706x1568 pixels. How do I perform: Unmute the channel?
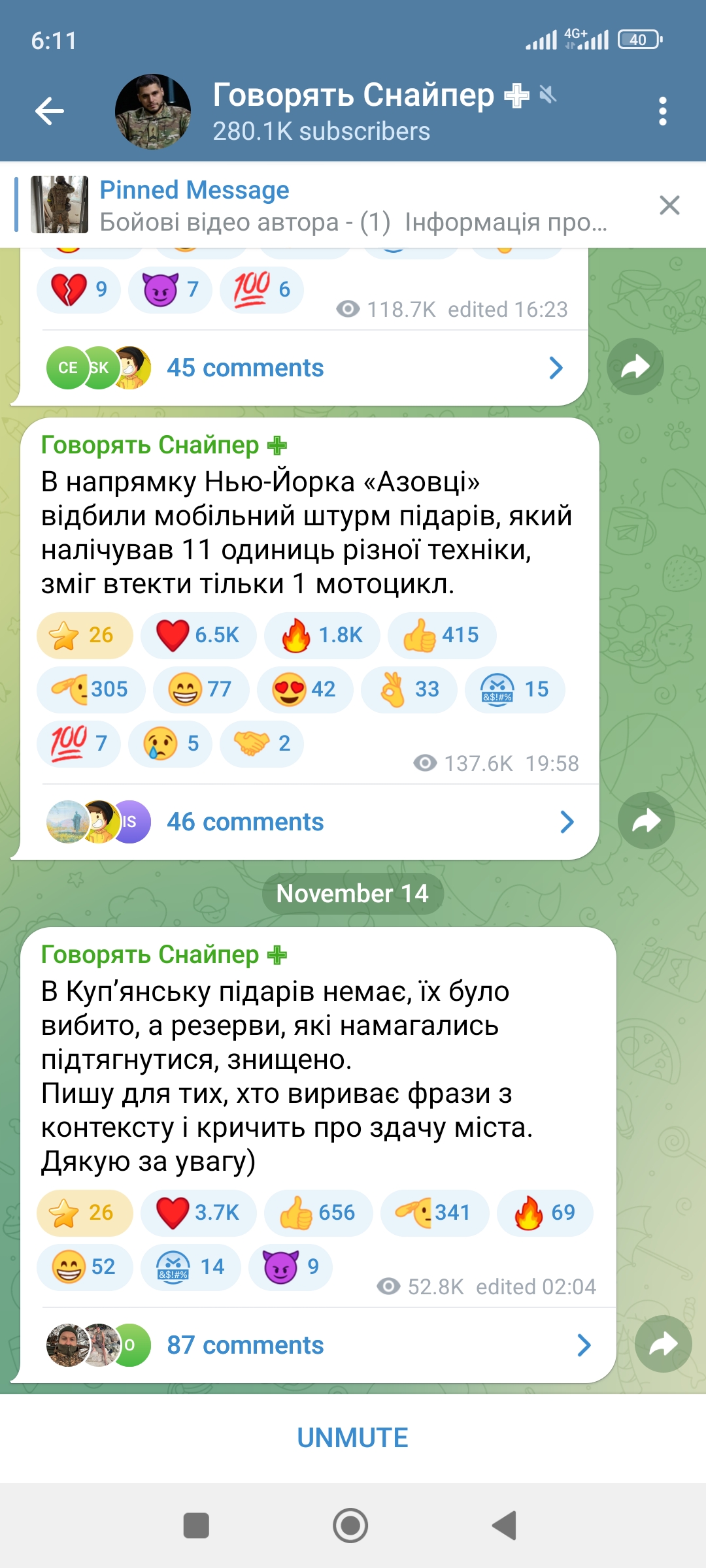[x=353, y=1438]
